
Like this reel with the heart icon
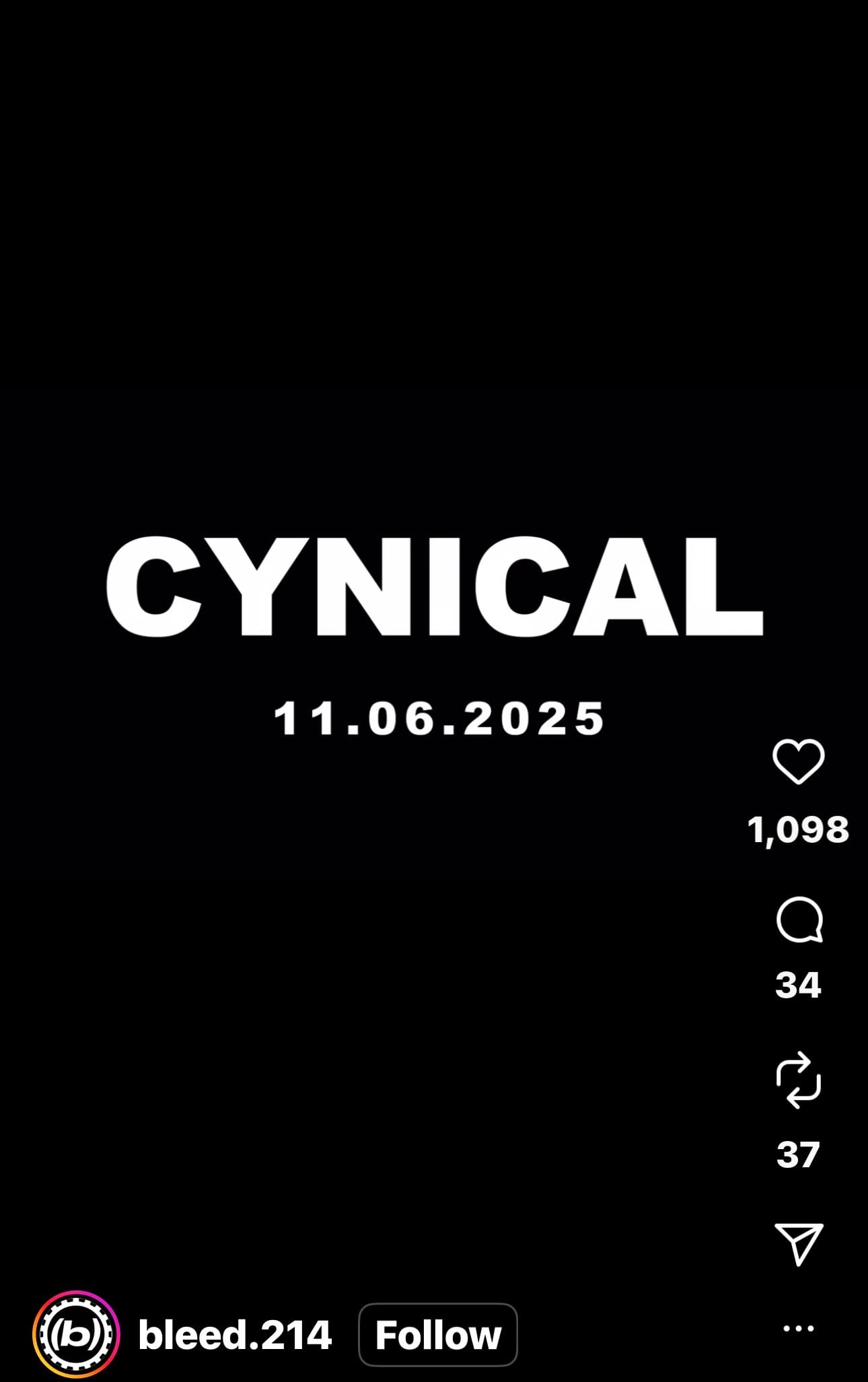click(798, 761)
